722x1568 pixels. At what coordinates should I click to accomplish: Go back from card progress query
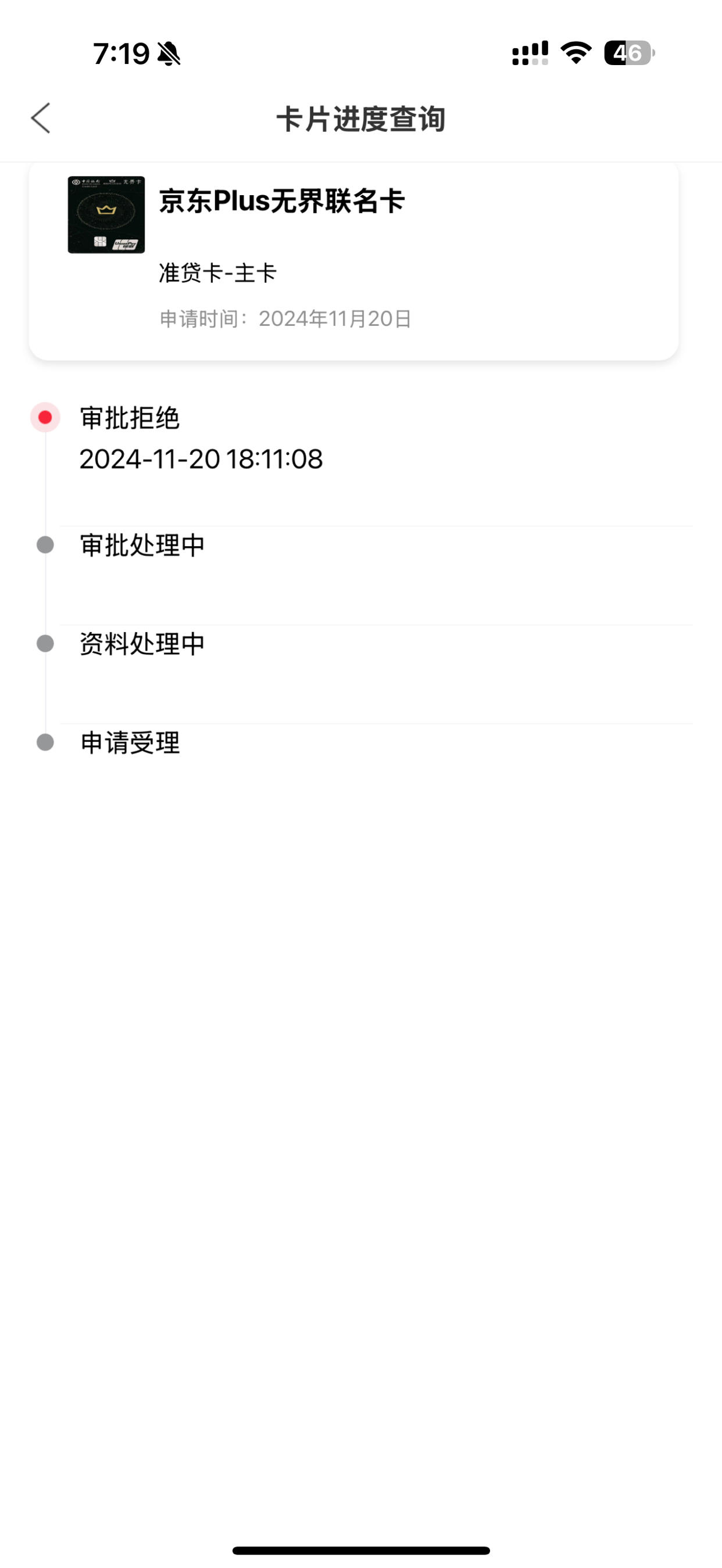click(x=41, y=118)
